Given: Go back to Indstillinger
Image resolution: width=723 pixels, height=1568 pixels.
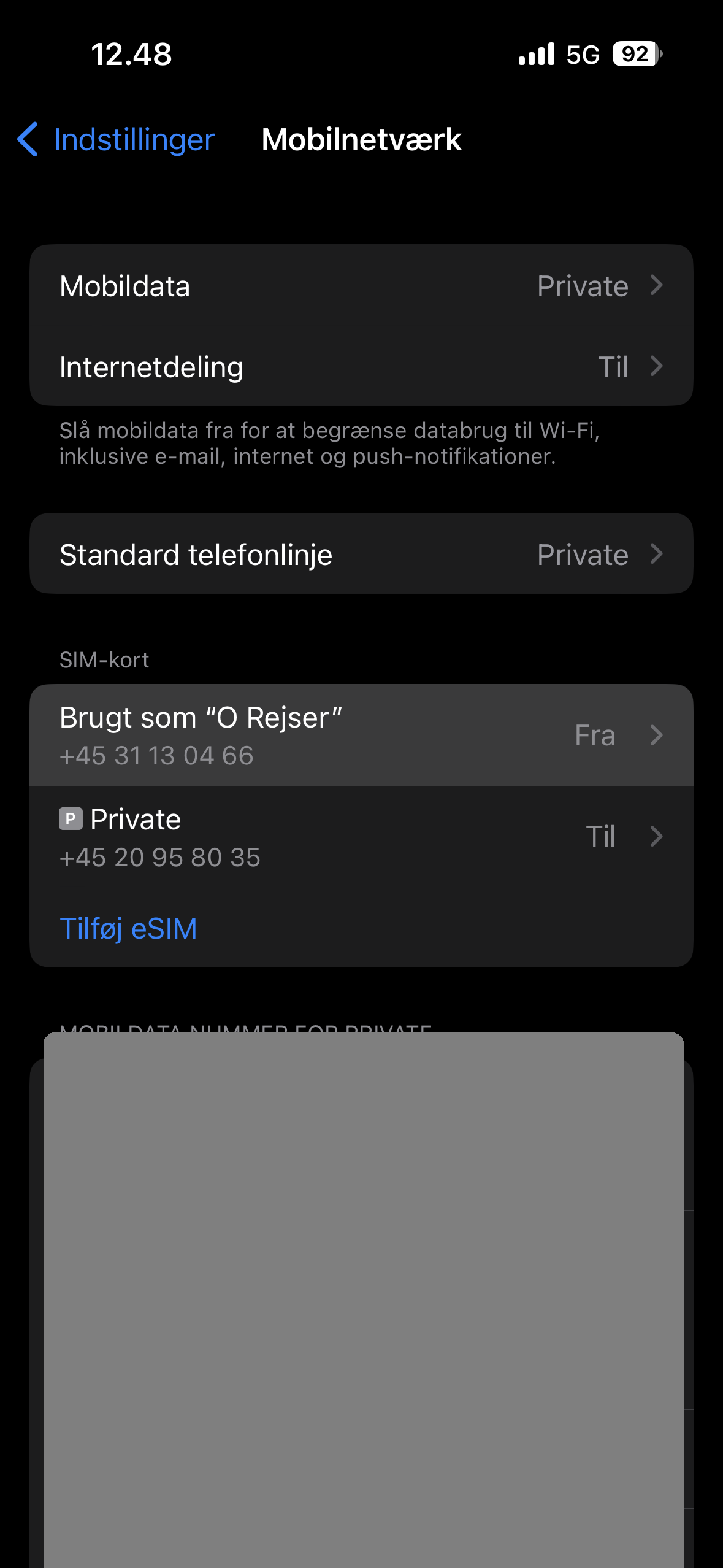Looking at the screenshot, I should click(x=117, y=140).
